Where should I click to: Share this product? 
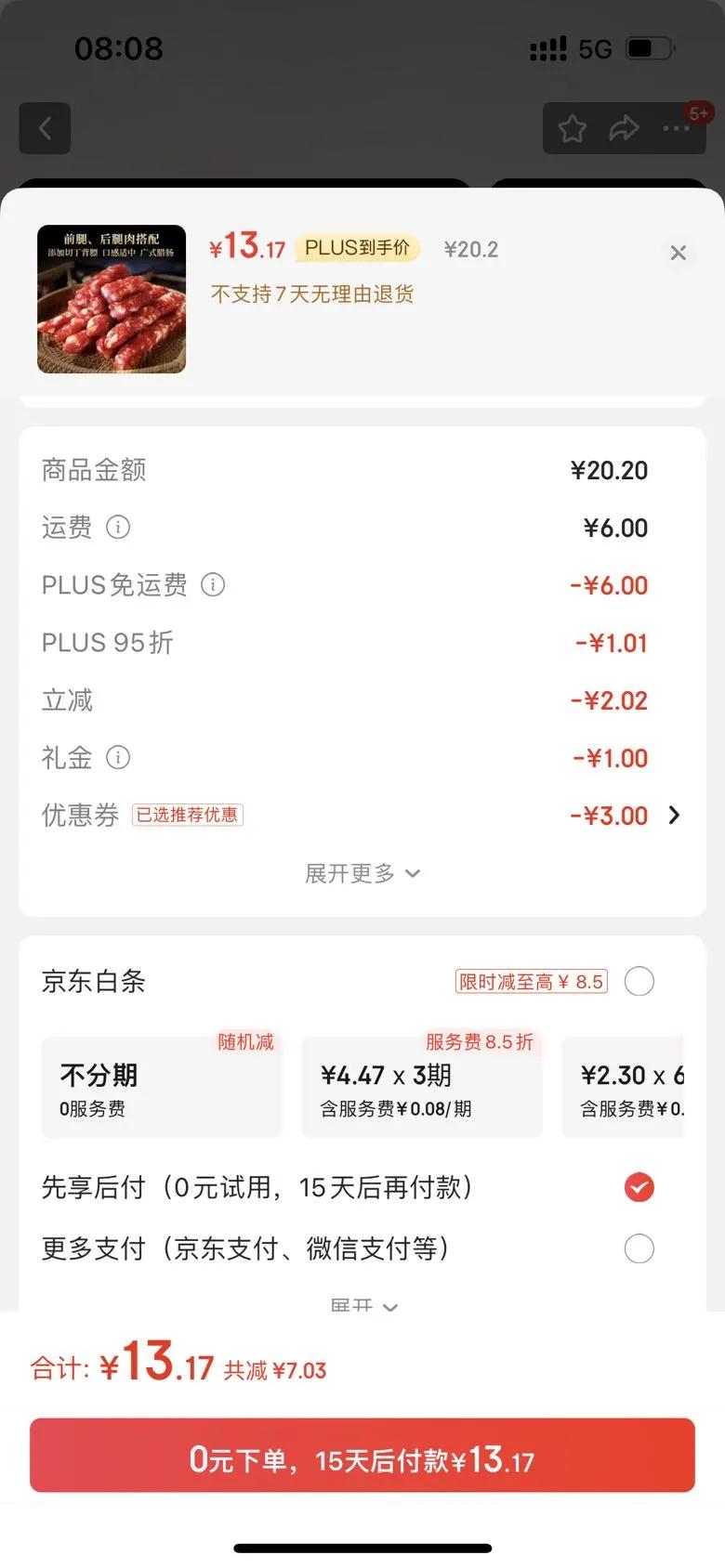coord(624,128)
